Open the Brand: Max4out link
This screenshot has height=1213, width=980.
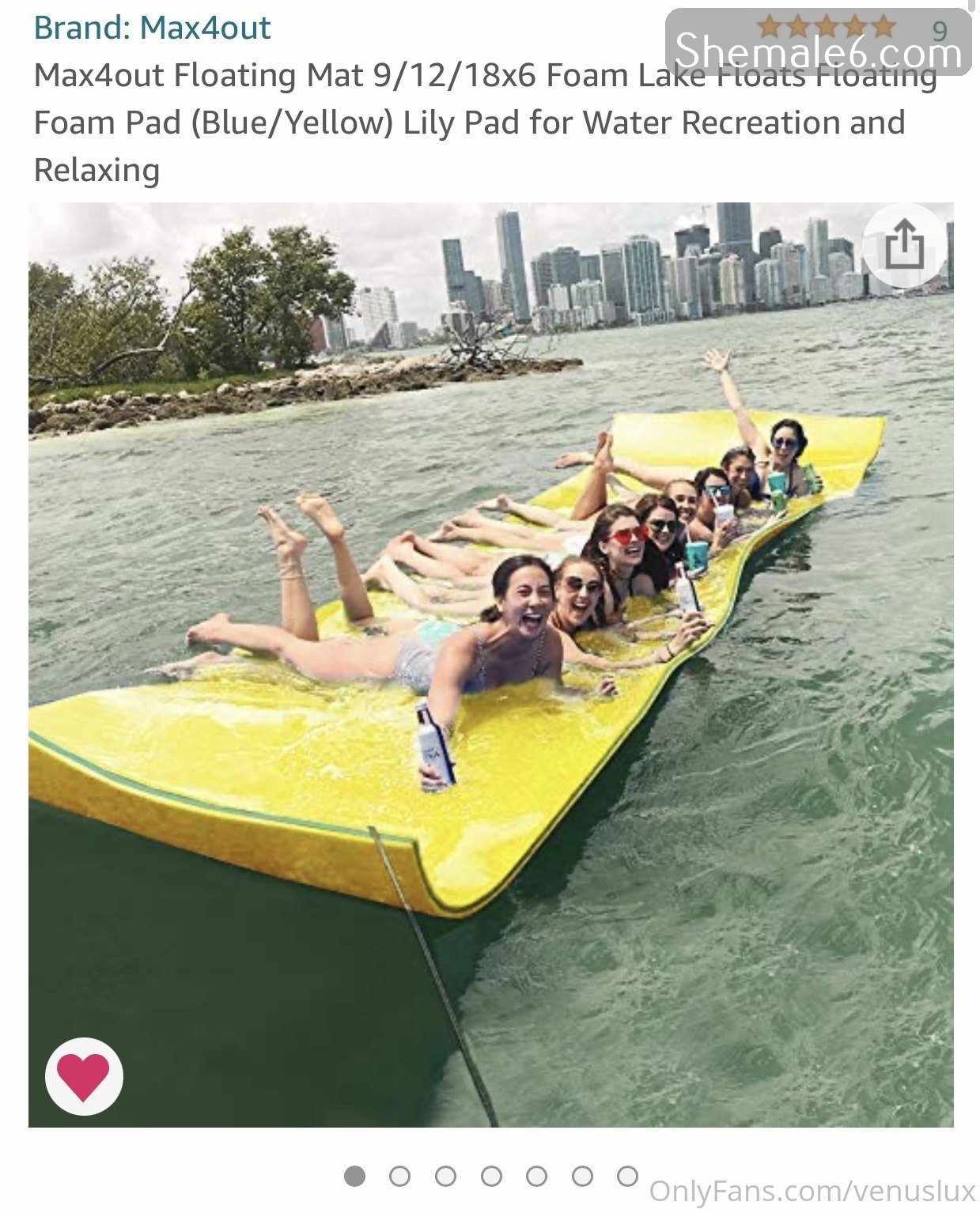click(x=152, y=28)
